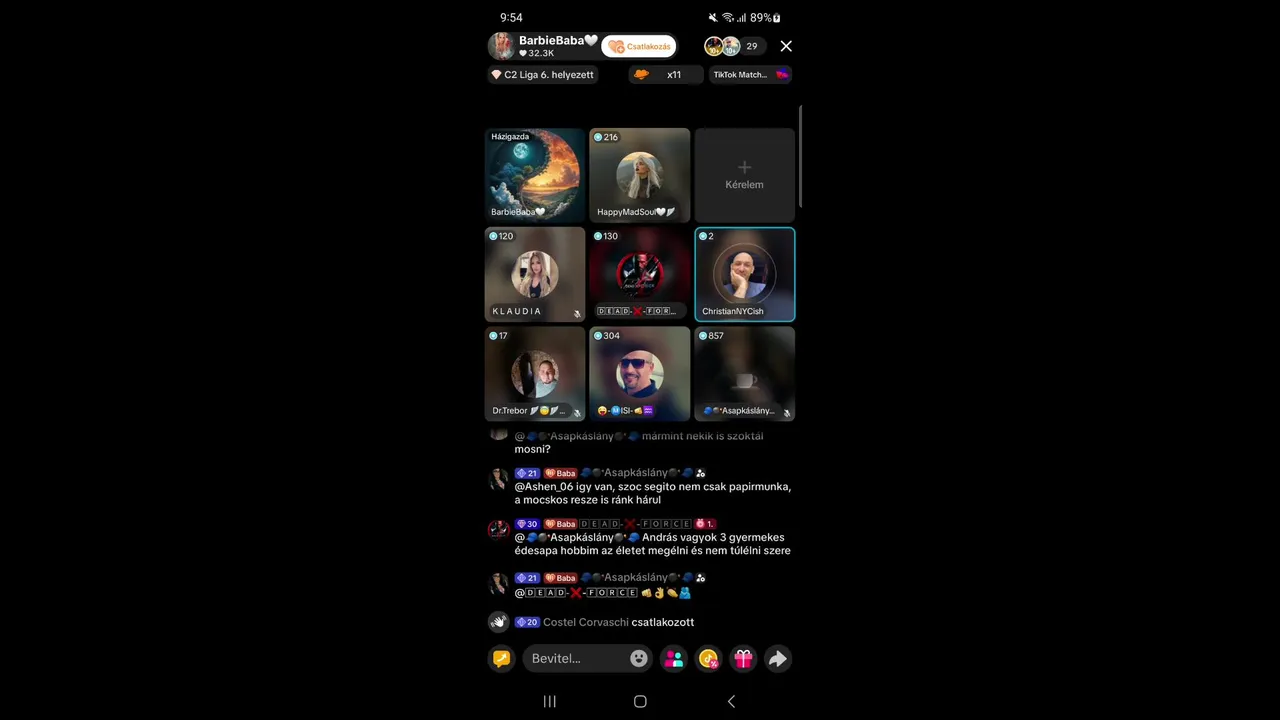Open C2 Liga 6. helyezett ranking
The height and width of the screenshot is (720, 1280).
[543, 75]
